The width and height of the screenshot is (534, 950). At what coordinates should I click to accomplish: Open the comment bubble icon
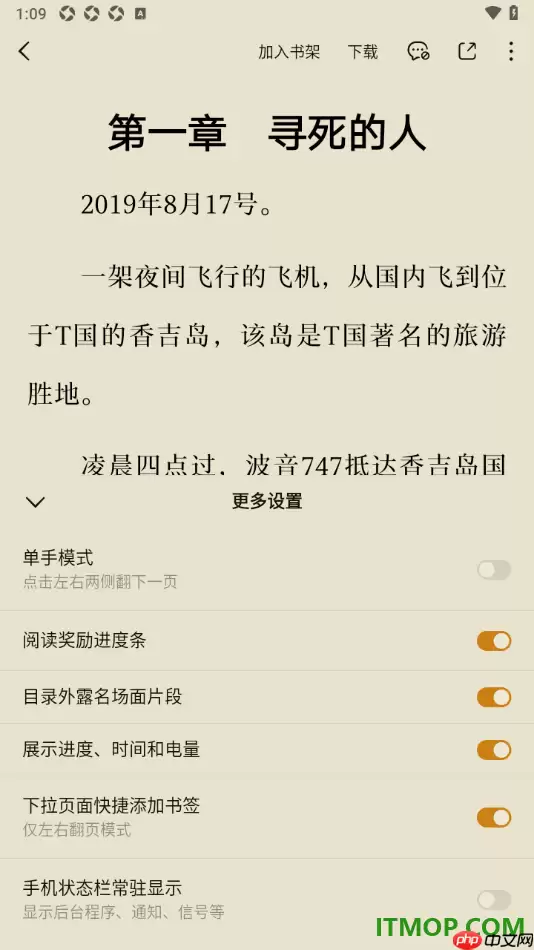[x=418, y=51]
